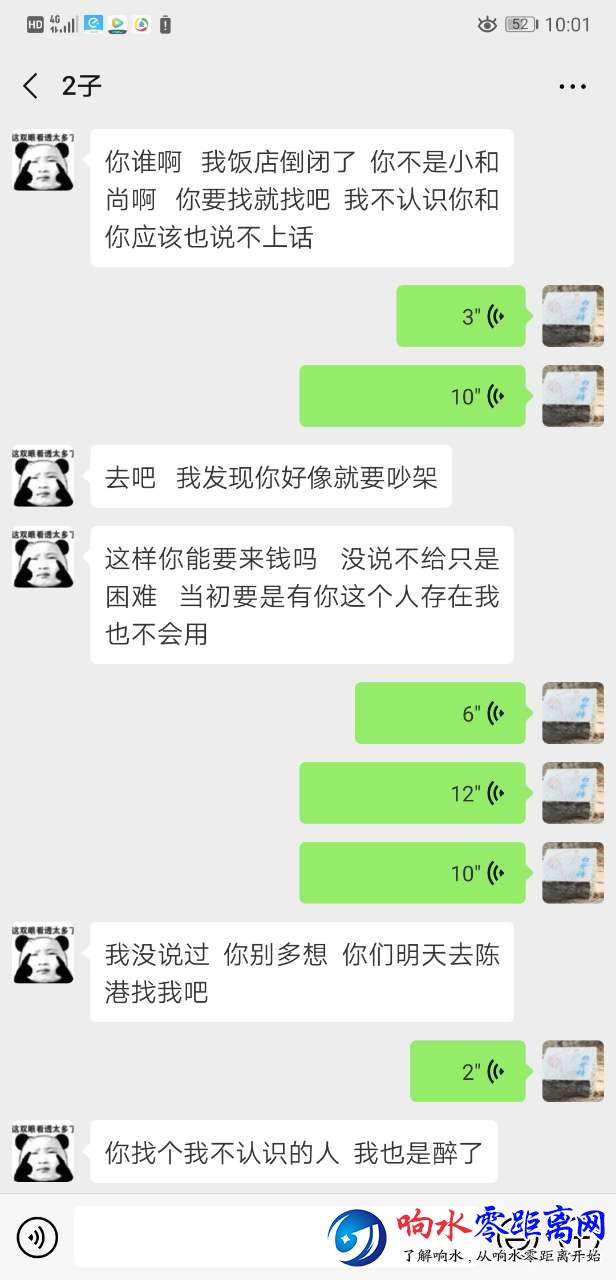Open contact avatar beside '你找个我不认识的人'
The height and width of the screenshot is (1280, 616).
(43, 1153)
